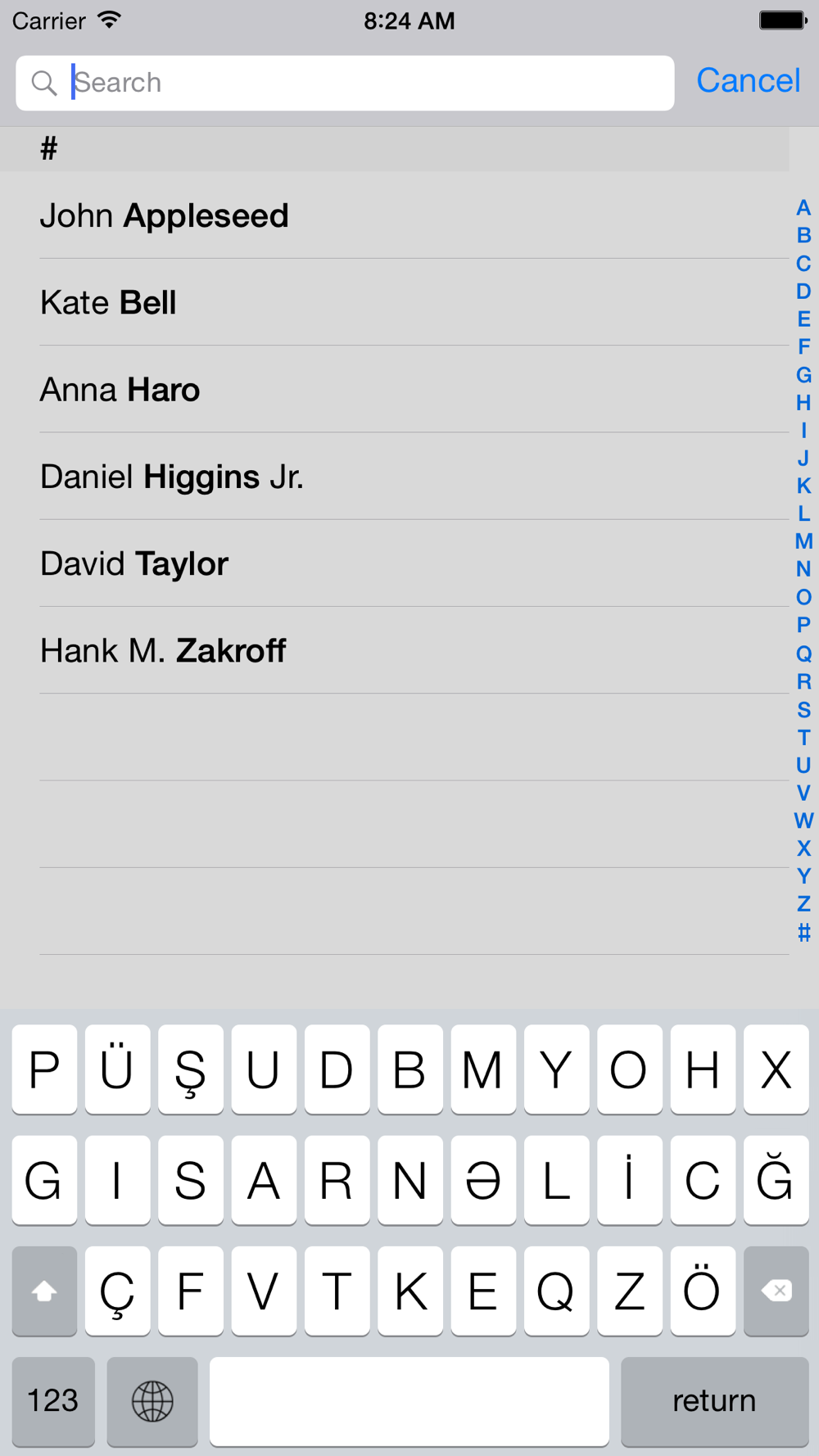Cancel the contact search

coord(748,81)
